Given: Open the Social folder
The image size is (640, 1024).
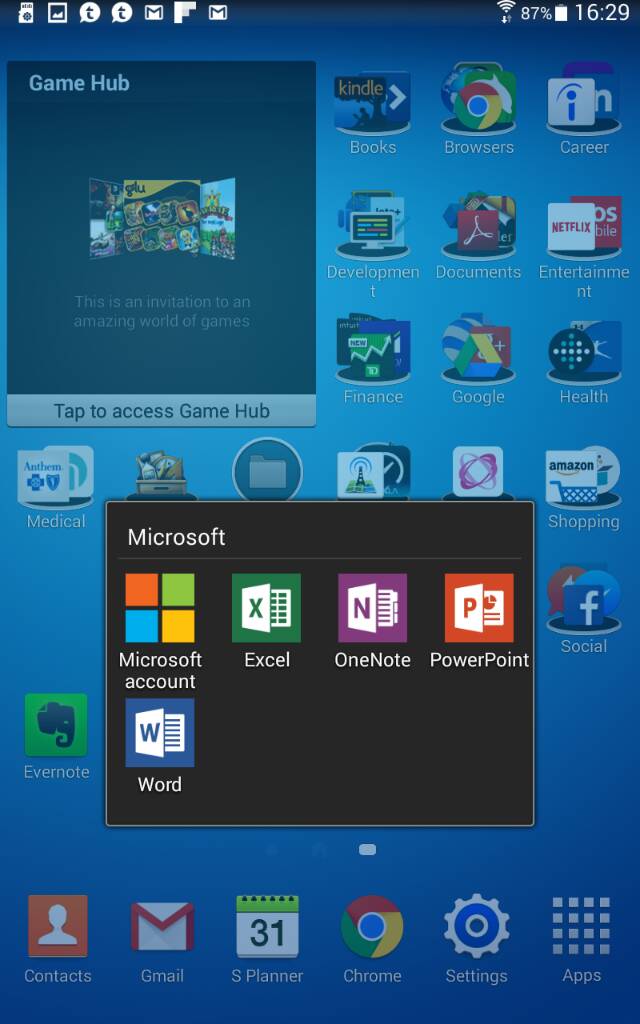Looking at the screenshot, I should pos(584,600).
